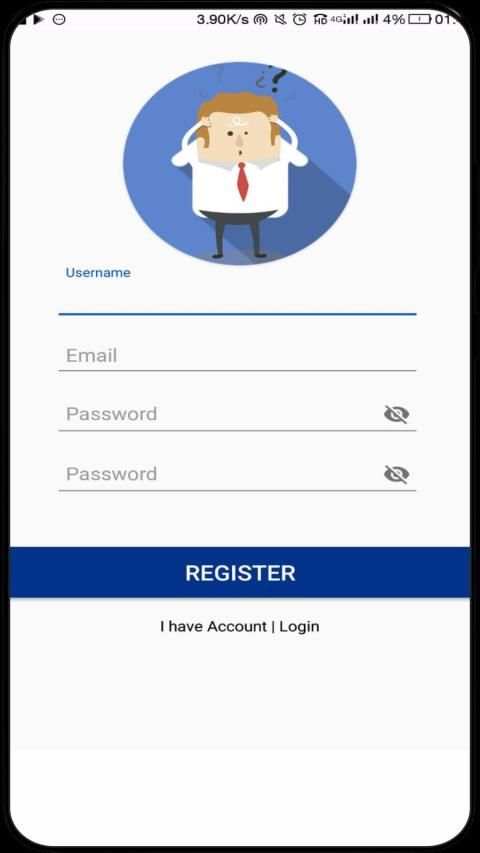Screen dimensions: 480x853
Task: Reveal the second password with eye icon
Action: click(396, 474)
